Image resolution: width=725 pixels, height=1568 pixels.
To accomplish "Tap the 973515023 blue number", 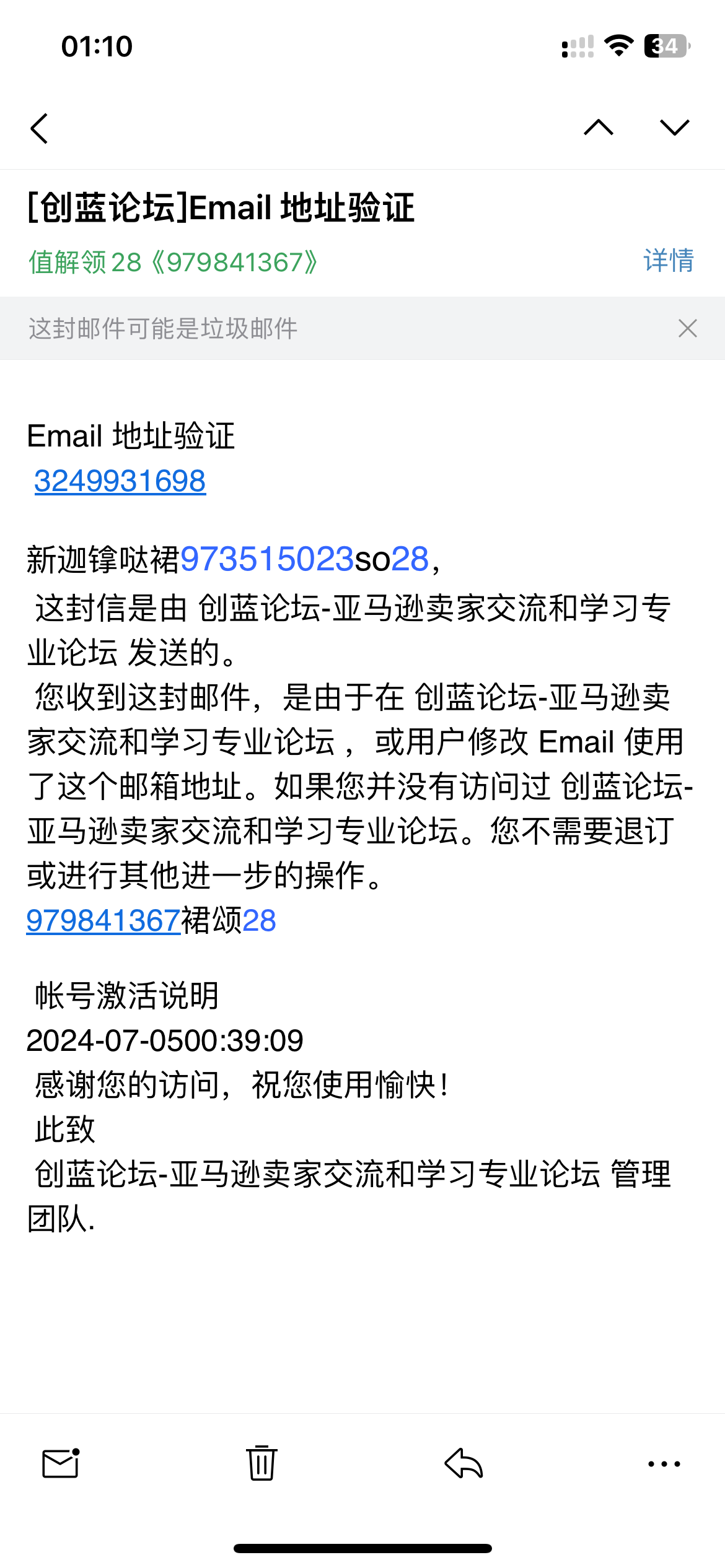I will pyautogui.click(x=267, y=559).
